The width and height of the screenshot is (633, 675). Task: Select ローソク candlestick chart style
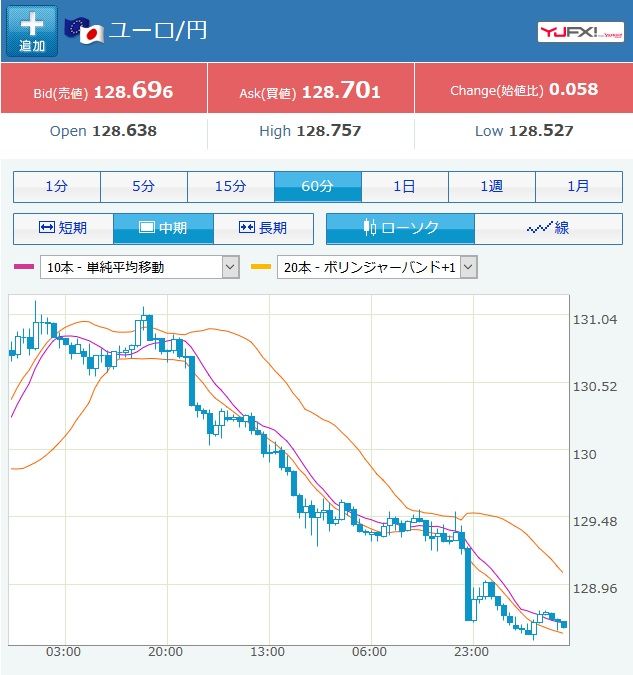pyautogui.click(x=400, y=228)
